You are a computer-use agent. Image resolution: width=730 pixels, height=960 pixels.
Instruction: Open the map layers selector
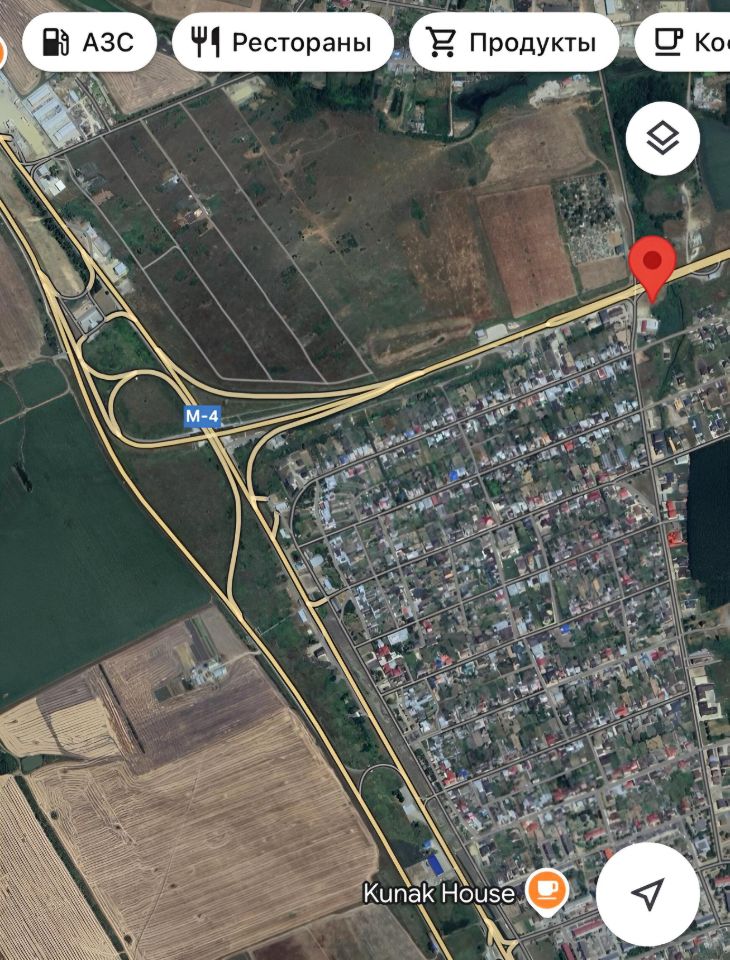coord(662,139)
